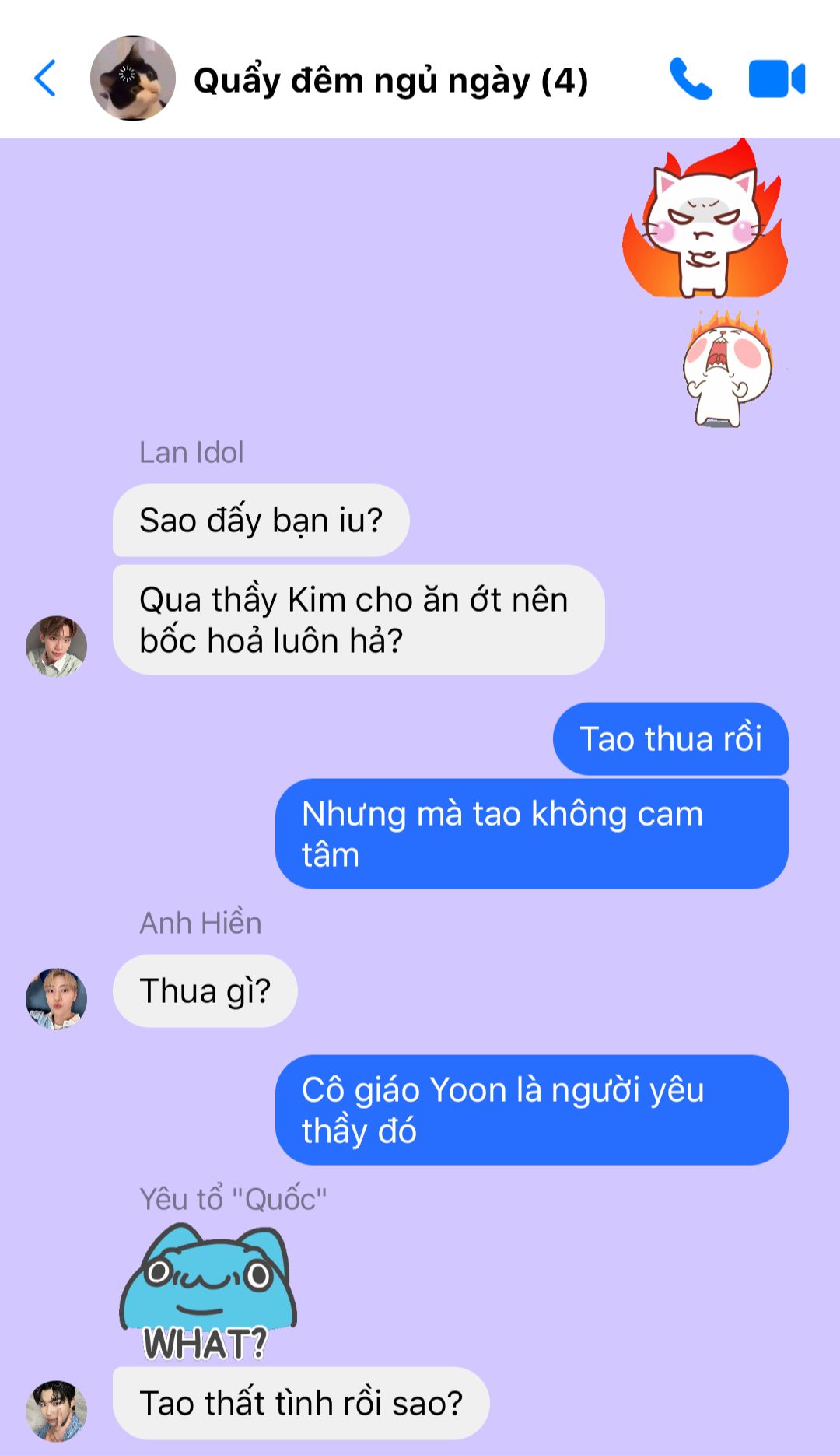Tap the WHAT? blue cat sticker

pyautogui.click(x=208, y=1292)
